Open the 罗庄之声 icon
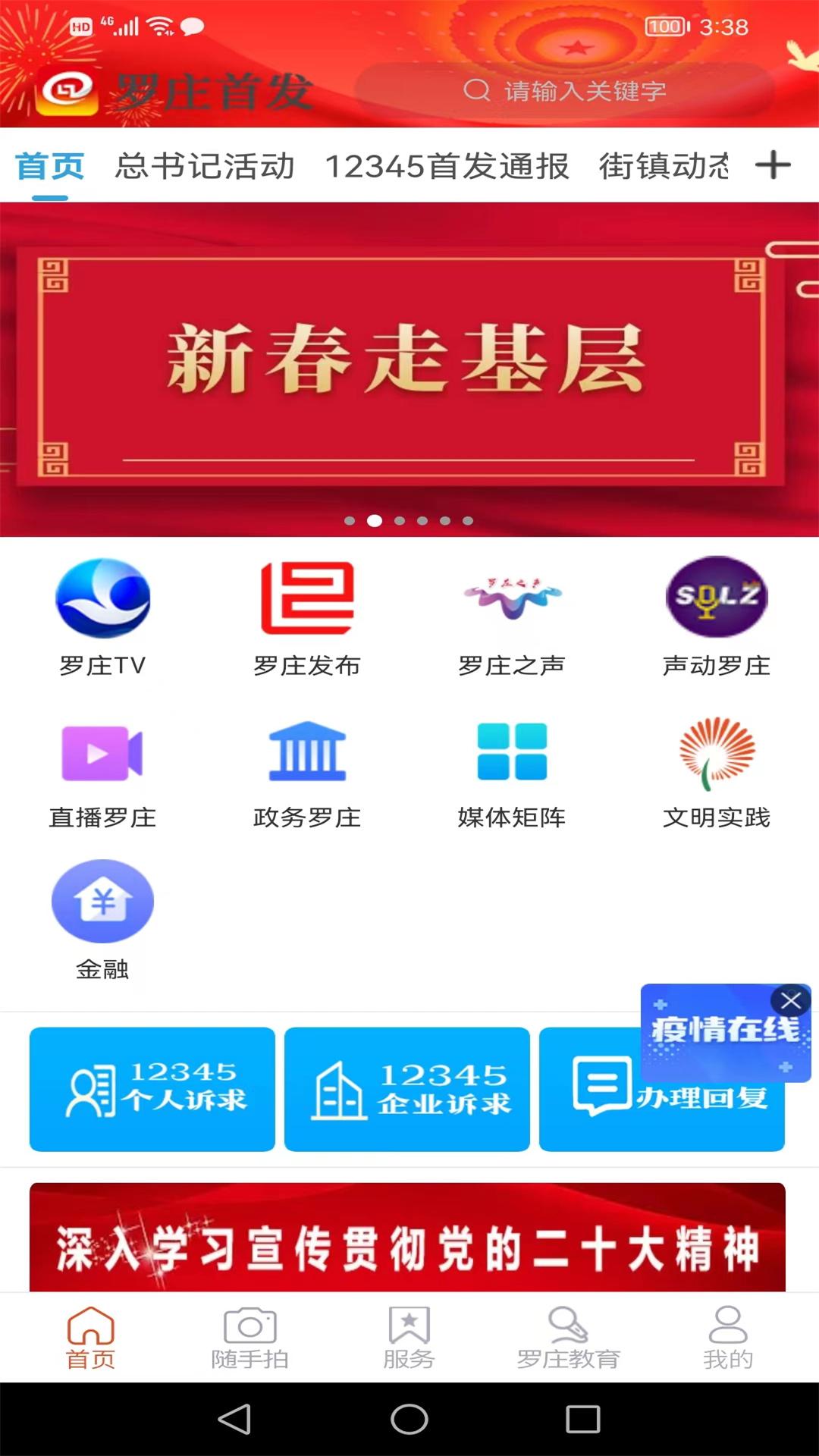 pos(512,599)
